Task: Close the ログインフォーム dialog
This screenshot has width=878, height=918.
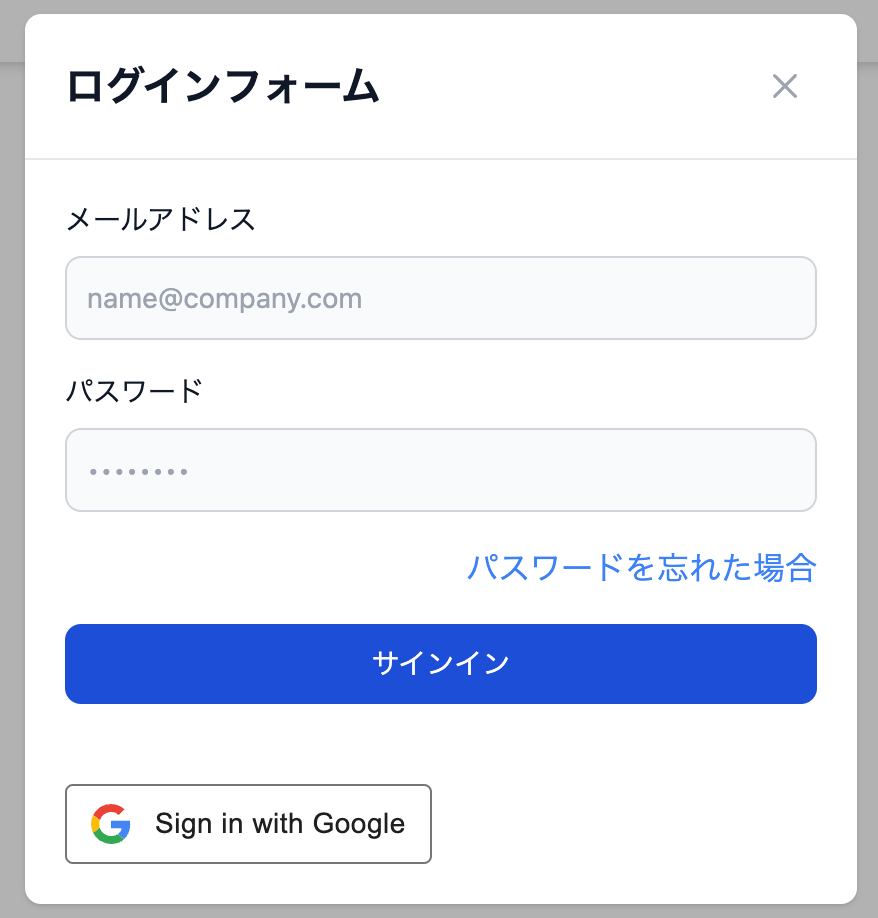Action: pyautogui.click(x=784, y=87)
